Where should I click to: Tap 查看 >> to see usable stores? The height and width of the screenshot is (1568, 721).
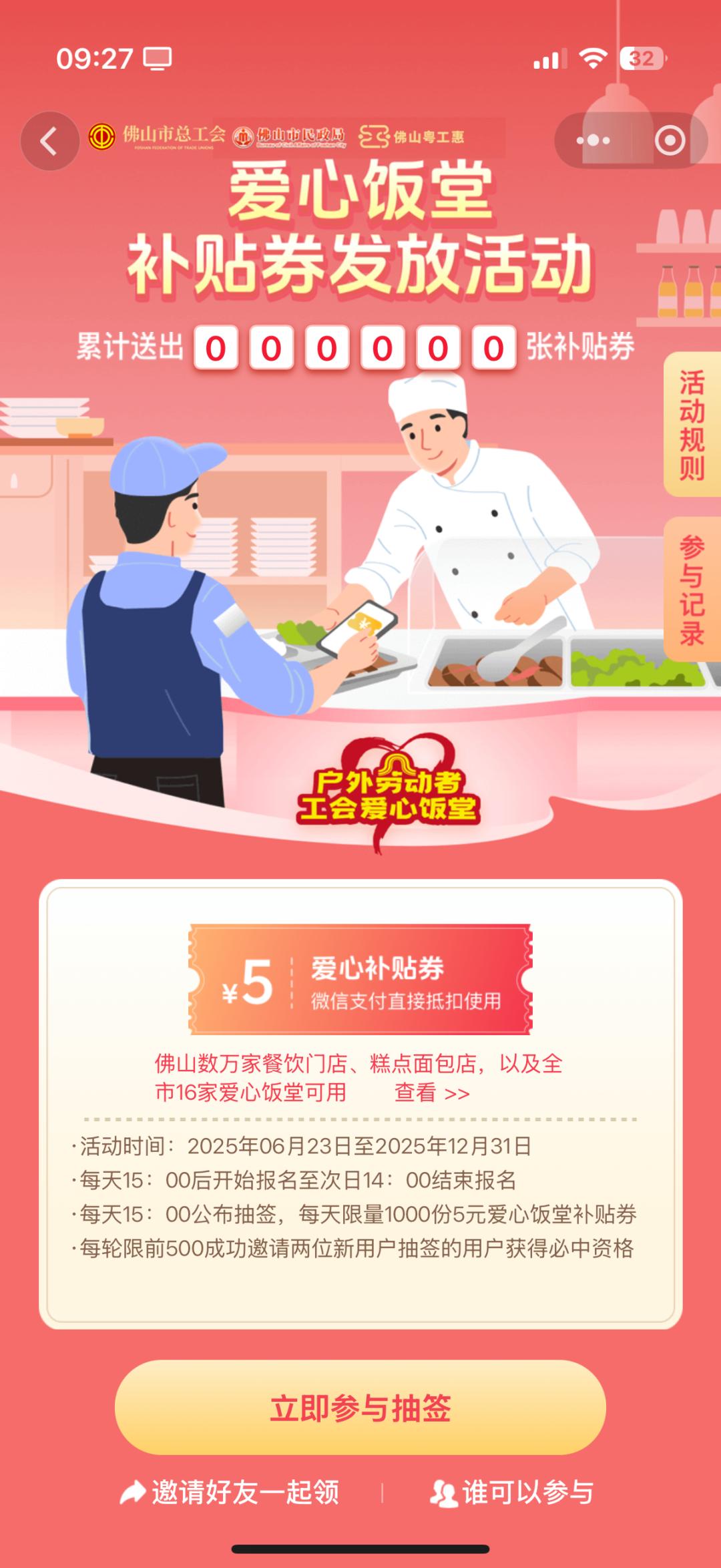pos(432,1093)
